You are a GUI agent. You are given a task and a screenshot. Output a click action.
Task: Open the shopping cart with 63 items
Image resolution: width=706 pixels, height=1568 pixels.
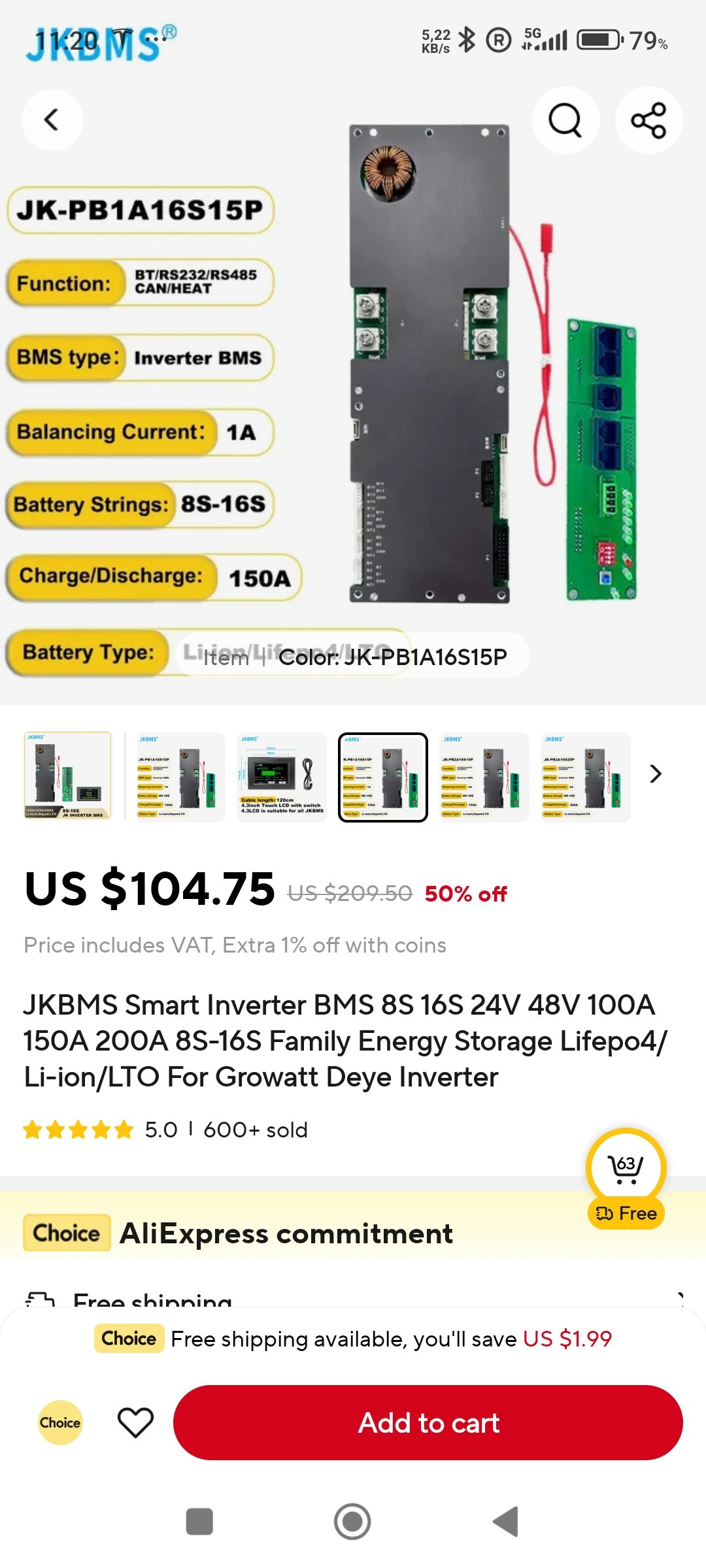[x=626, y=1168]
